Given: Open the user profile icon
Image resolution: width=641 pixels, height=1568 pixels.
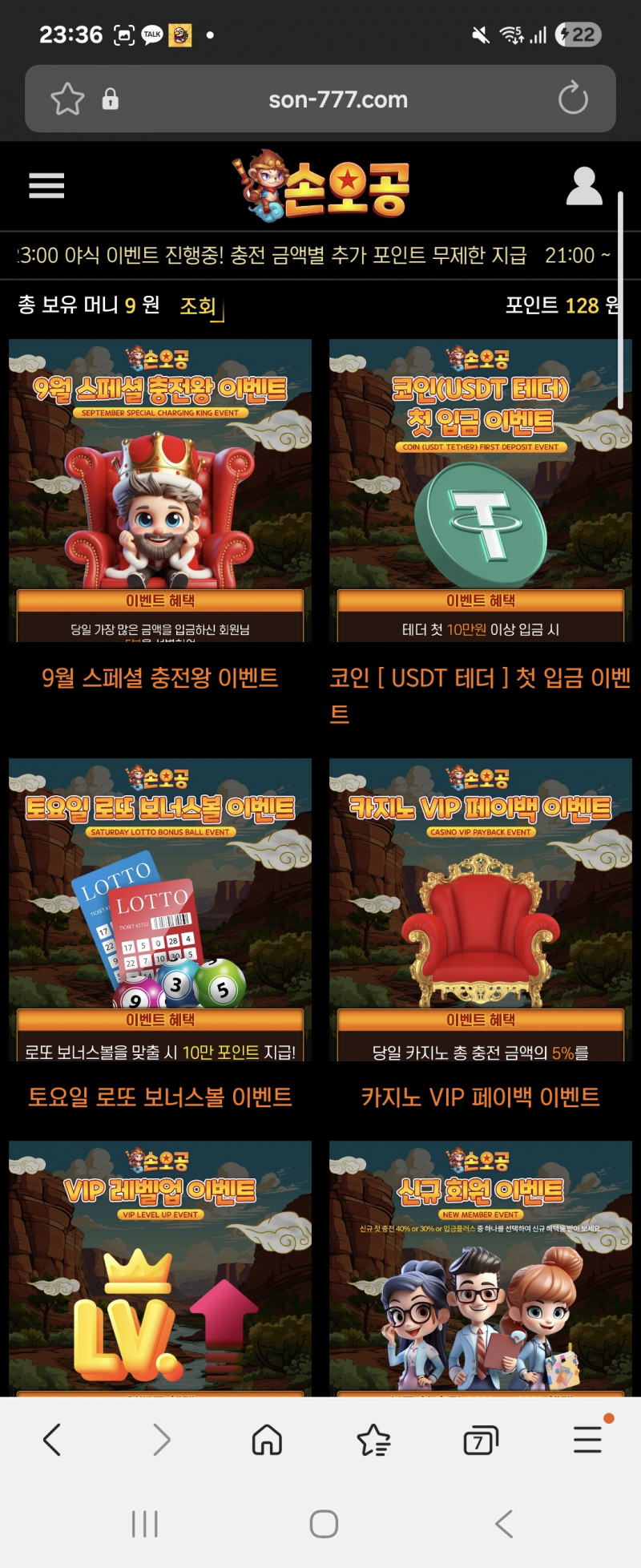Looking at the screenshot, I should (x=584, y=186).
